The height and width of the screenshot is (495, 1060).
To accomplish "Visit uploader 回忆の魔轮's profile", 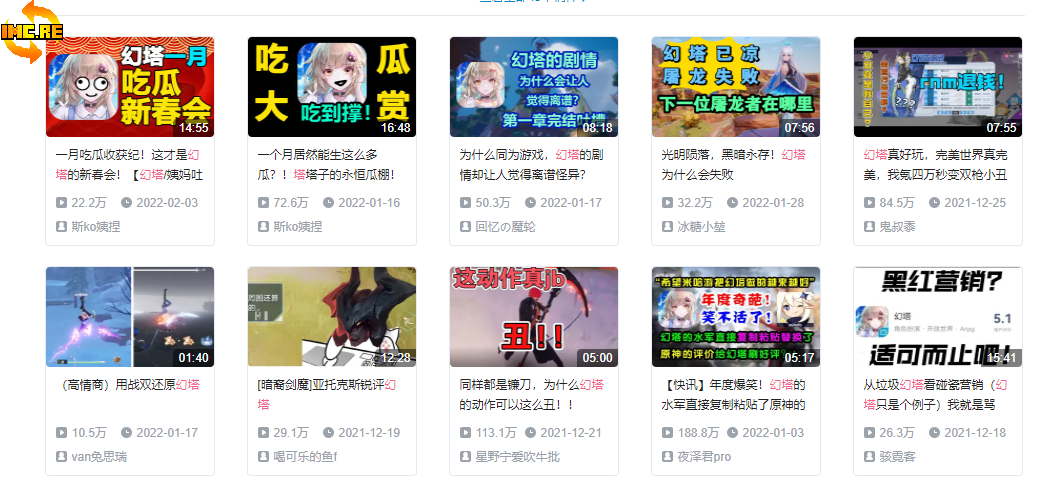I will pyautogui.click(x=505, y=227).
